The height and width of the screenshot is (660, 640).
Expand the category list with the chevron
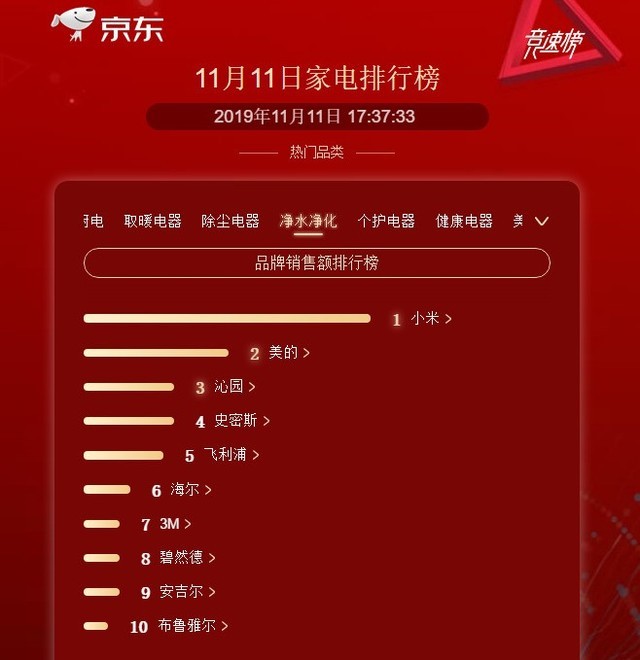[x=543, y=221]
